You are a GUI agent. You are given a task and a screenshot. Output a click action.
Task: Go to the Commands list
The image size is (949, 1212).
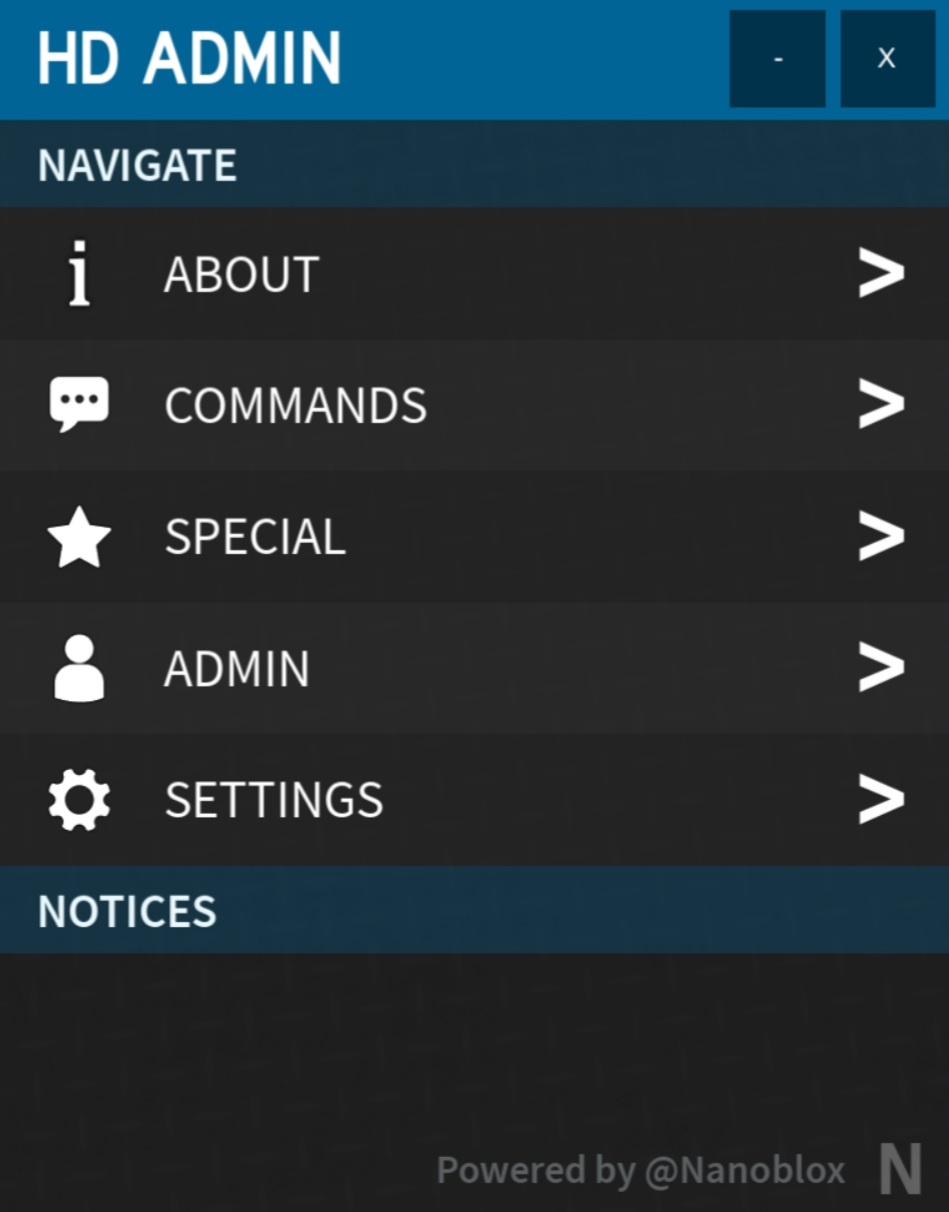pos(474,405)
